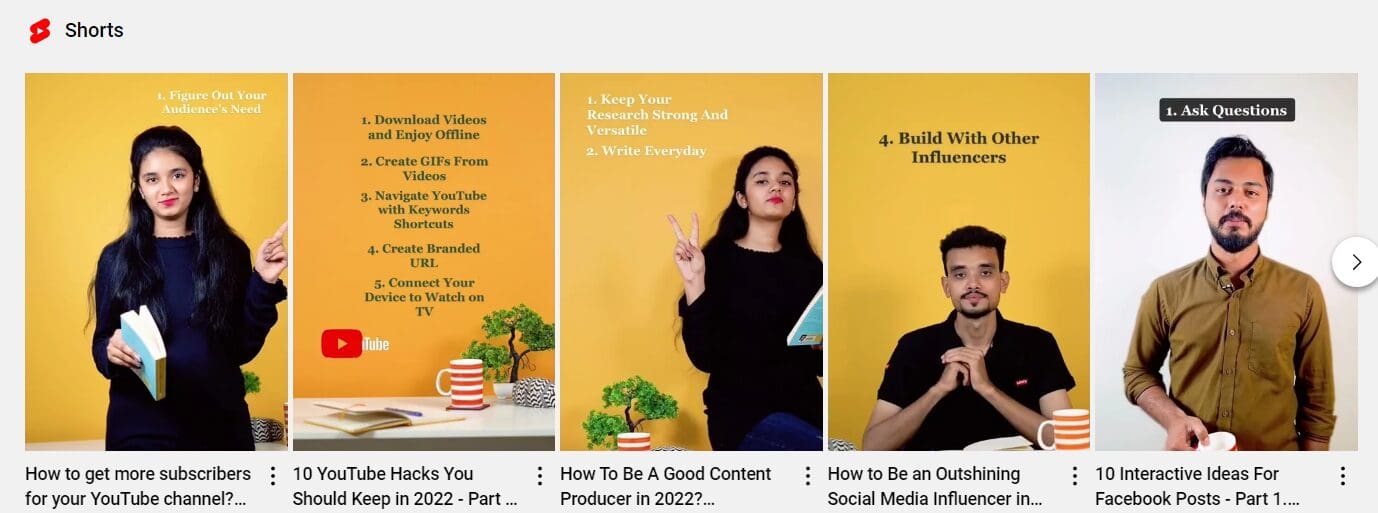
Task: Open options menu for 'Facebook Posts' short
Action: (1343, 476)
